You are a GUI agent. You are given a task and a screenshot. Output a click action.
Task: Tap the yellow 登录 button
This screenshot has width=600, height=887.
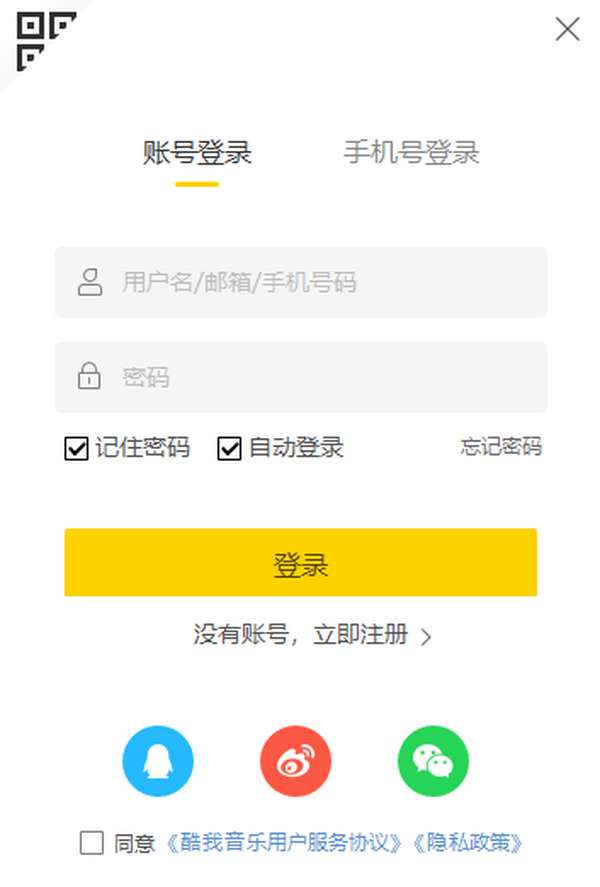(x=300, y=563)
